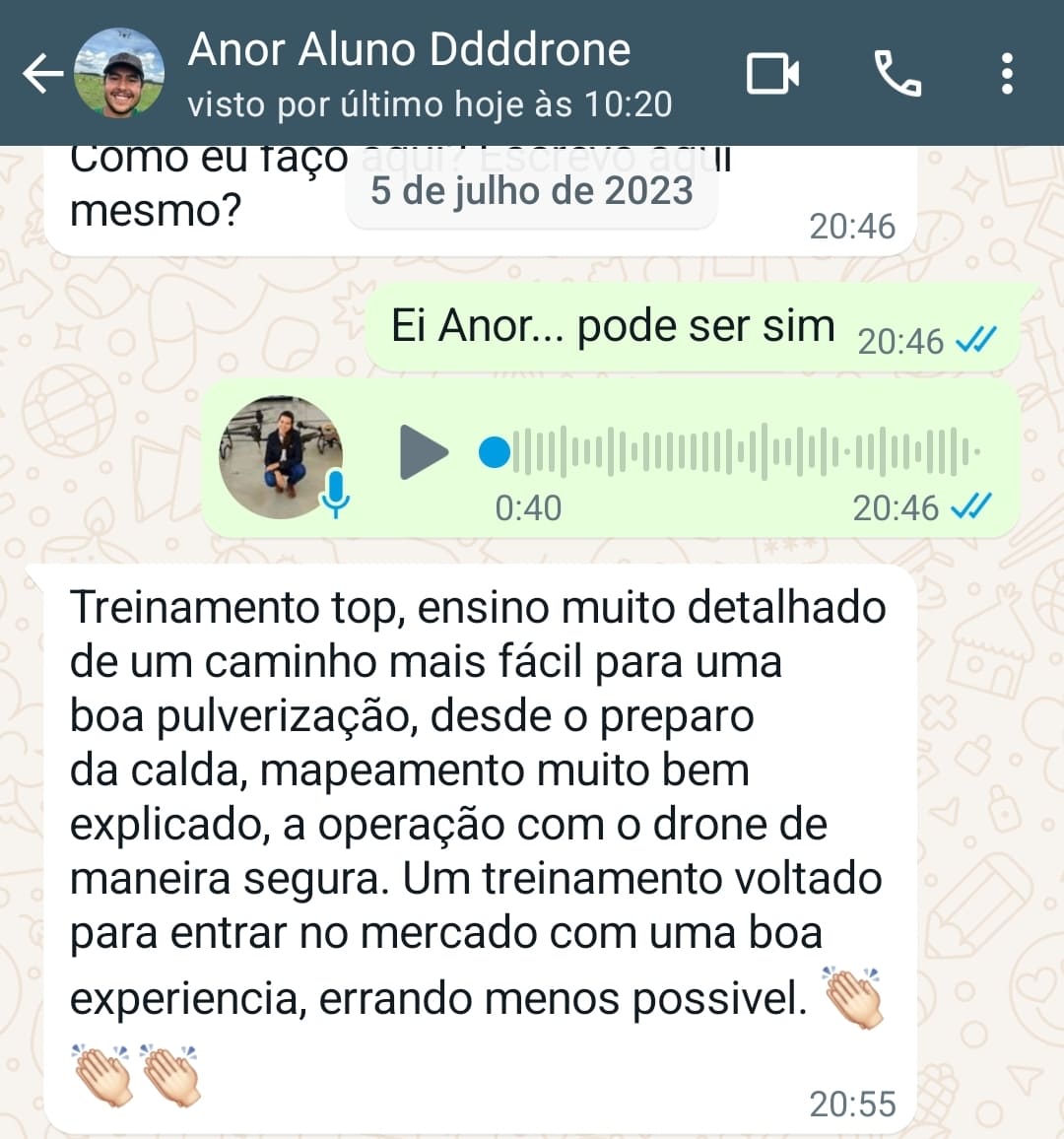Tap the 20:55 timestamp on the testimonial
Image resolution: width=1064 pixels, height=1139 pixels.
coord(853,1105)
